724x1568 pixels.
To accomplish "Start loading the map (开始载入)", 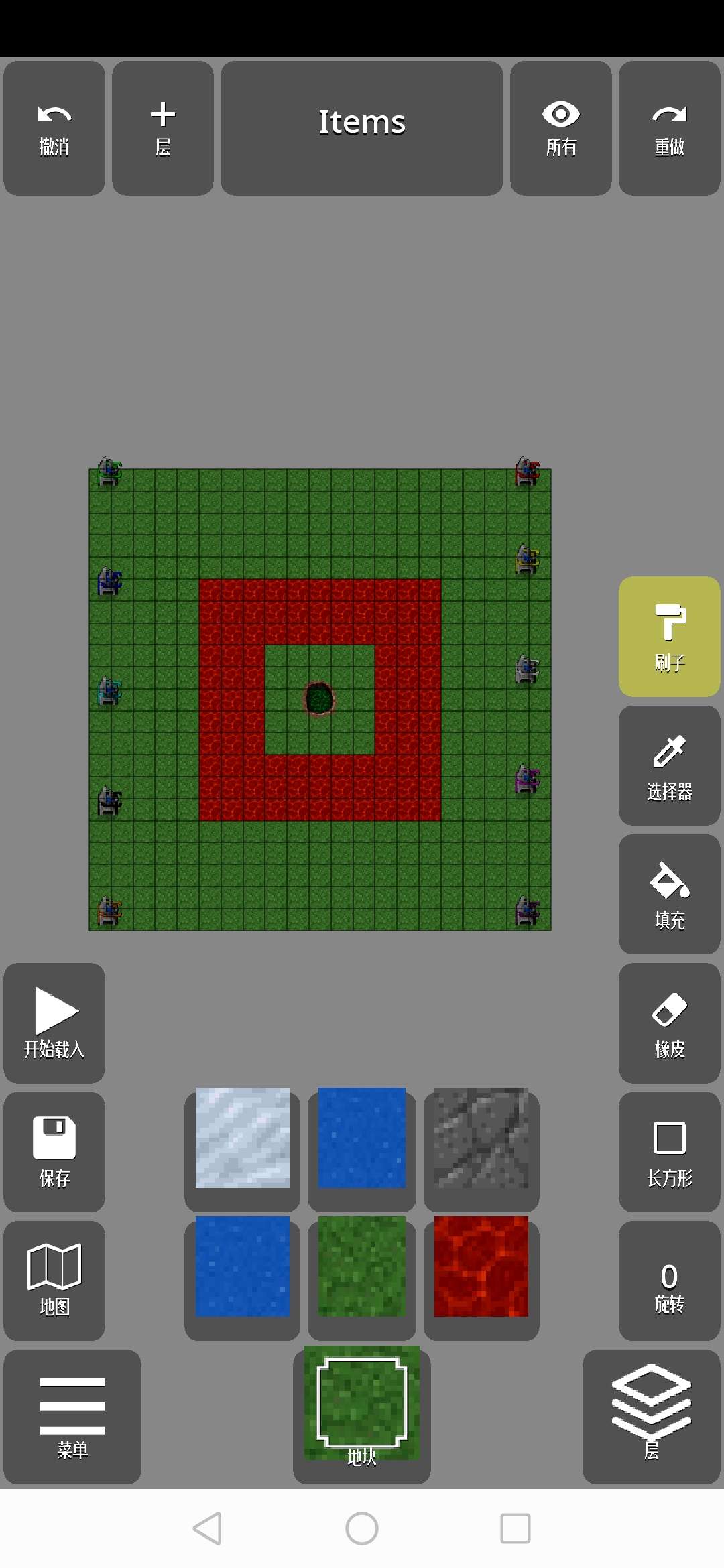I will [x=54, y=1023].
